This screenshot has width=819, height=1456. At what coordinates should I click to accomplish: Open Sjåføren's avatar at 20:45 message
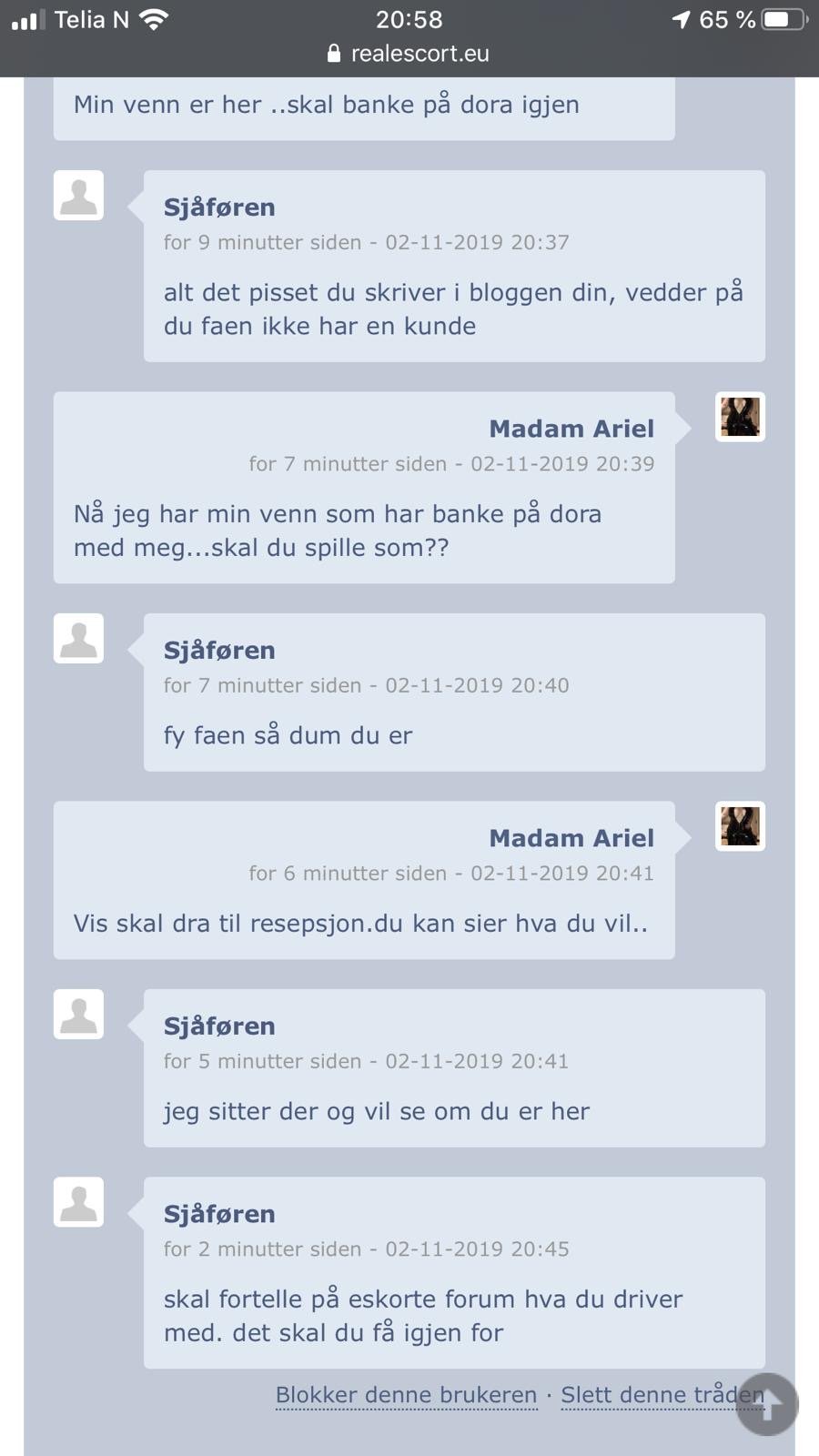pyautogui.click(x=79, y=1202)
